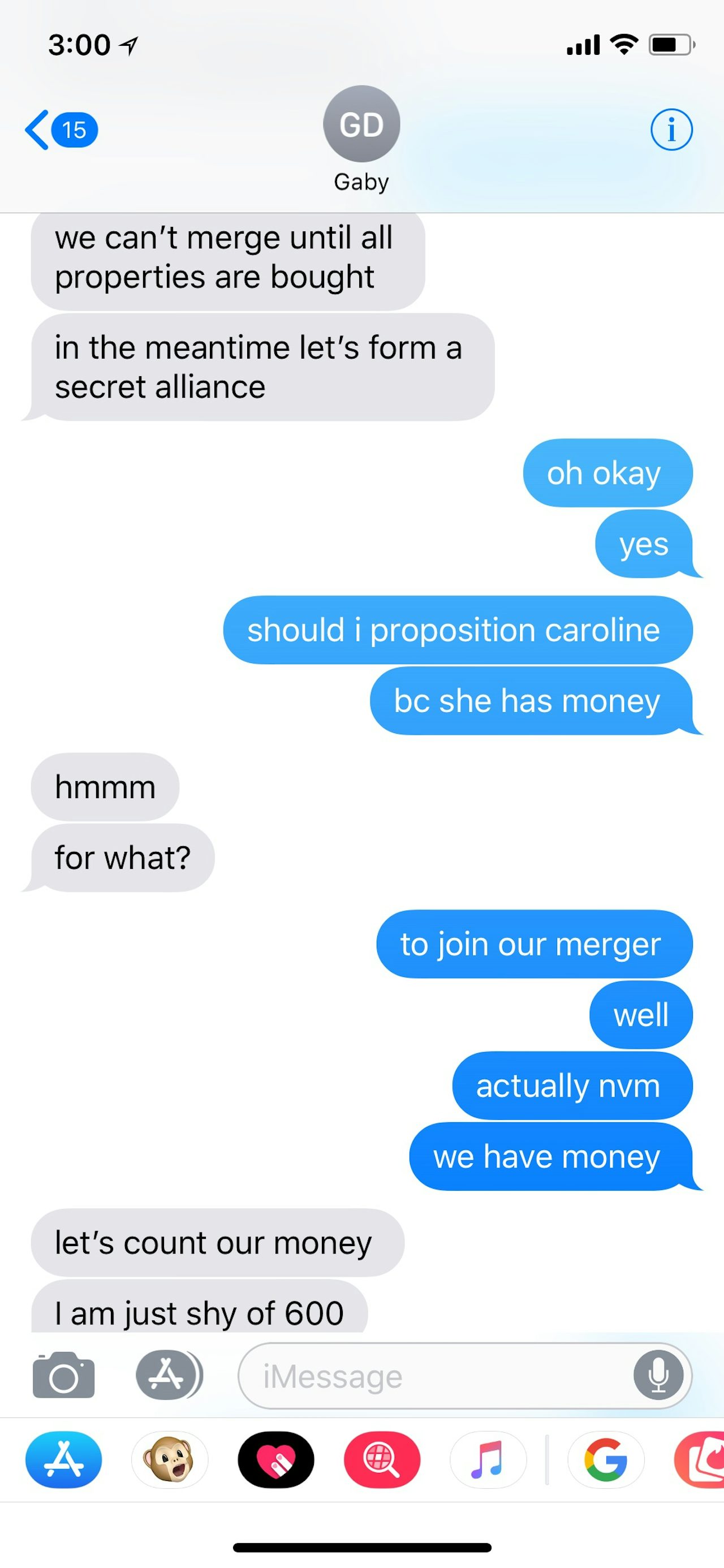The width and height of the screenshot is (724, 1568).
Task: Open Gaby's contact avatar
Action: pyautogui.click(x=361, y=124)
